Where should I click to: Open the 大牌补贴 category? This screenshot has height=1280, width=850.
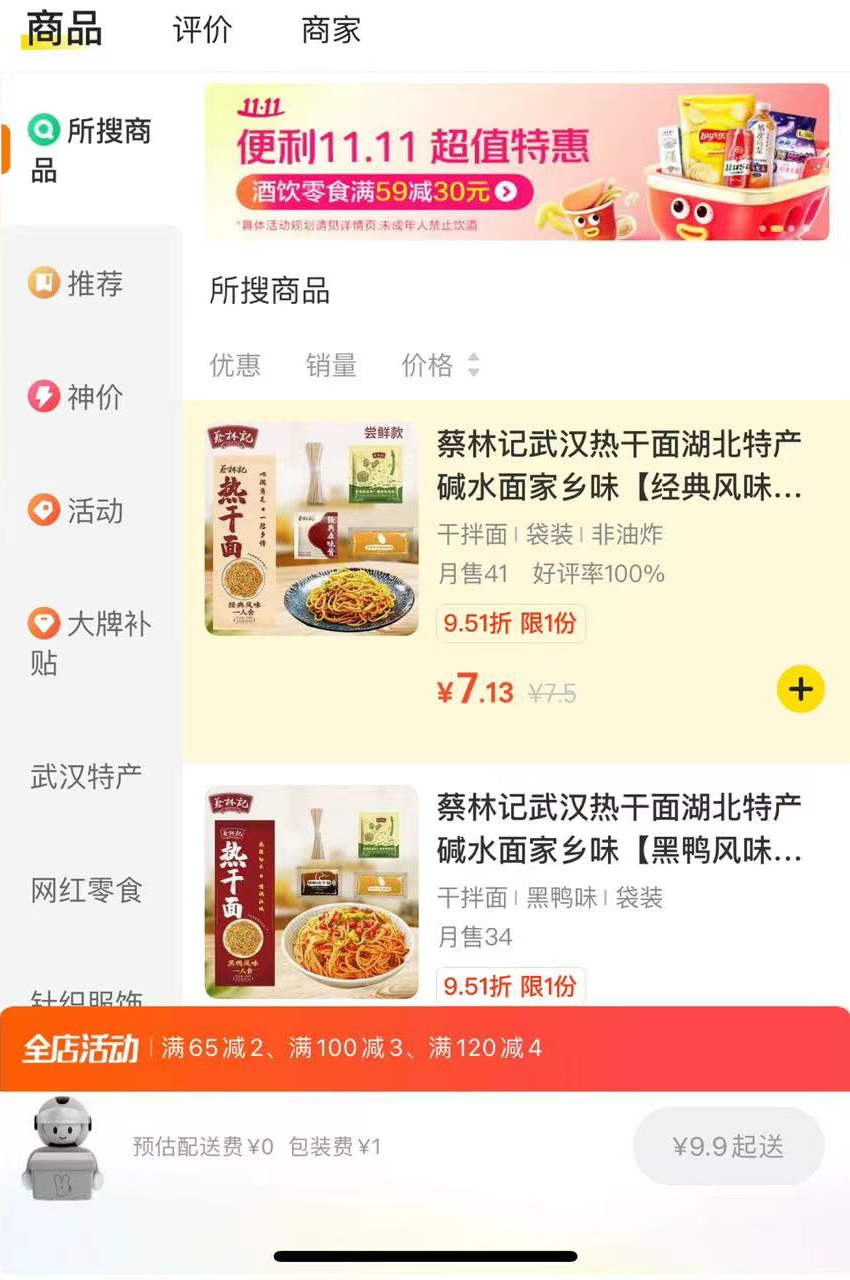click(90, 643)
